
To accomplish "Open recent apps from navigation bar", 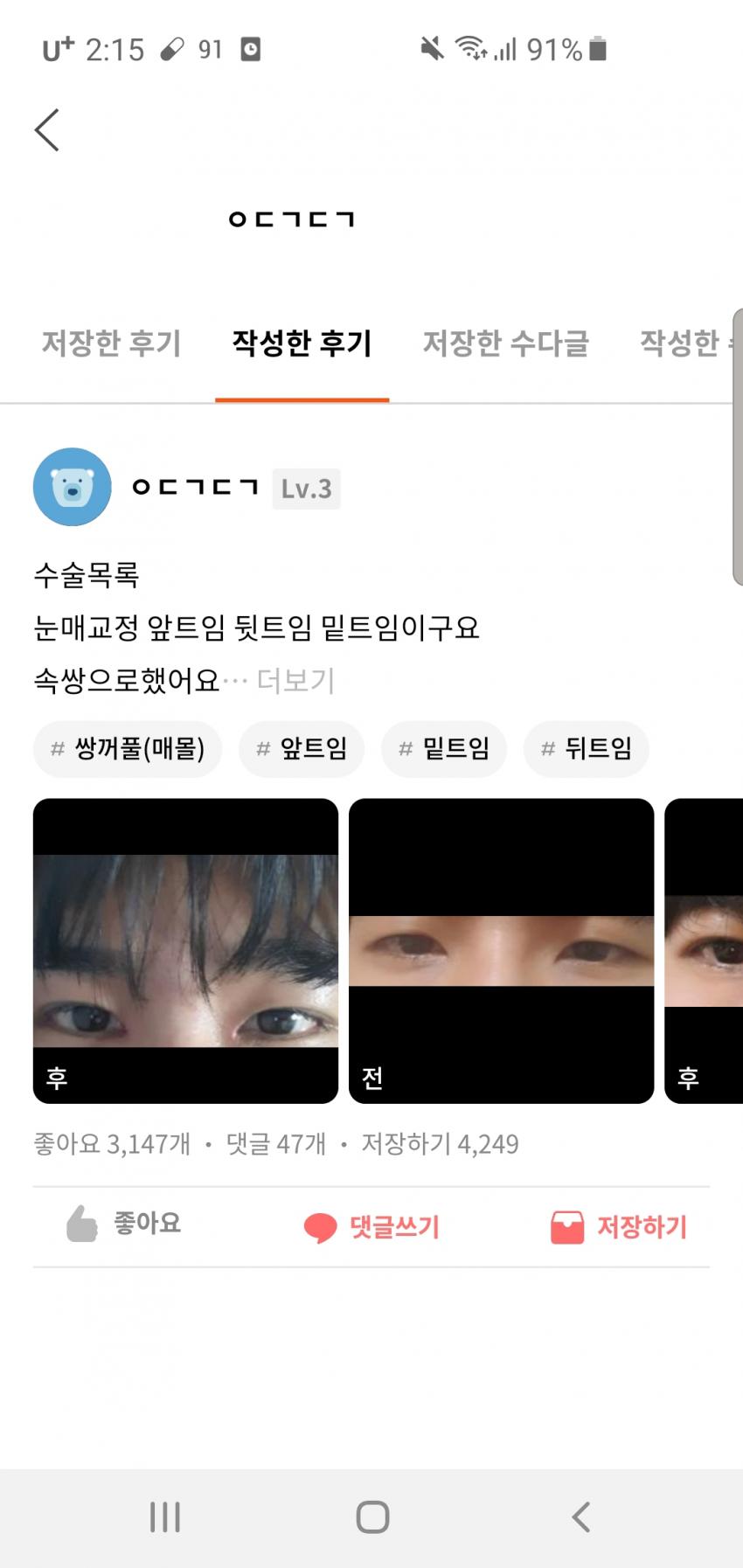I will point(164,1517).
